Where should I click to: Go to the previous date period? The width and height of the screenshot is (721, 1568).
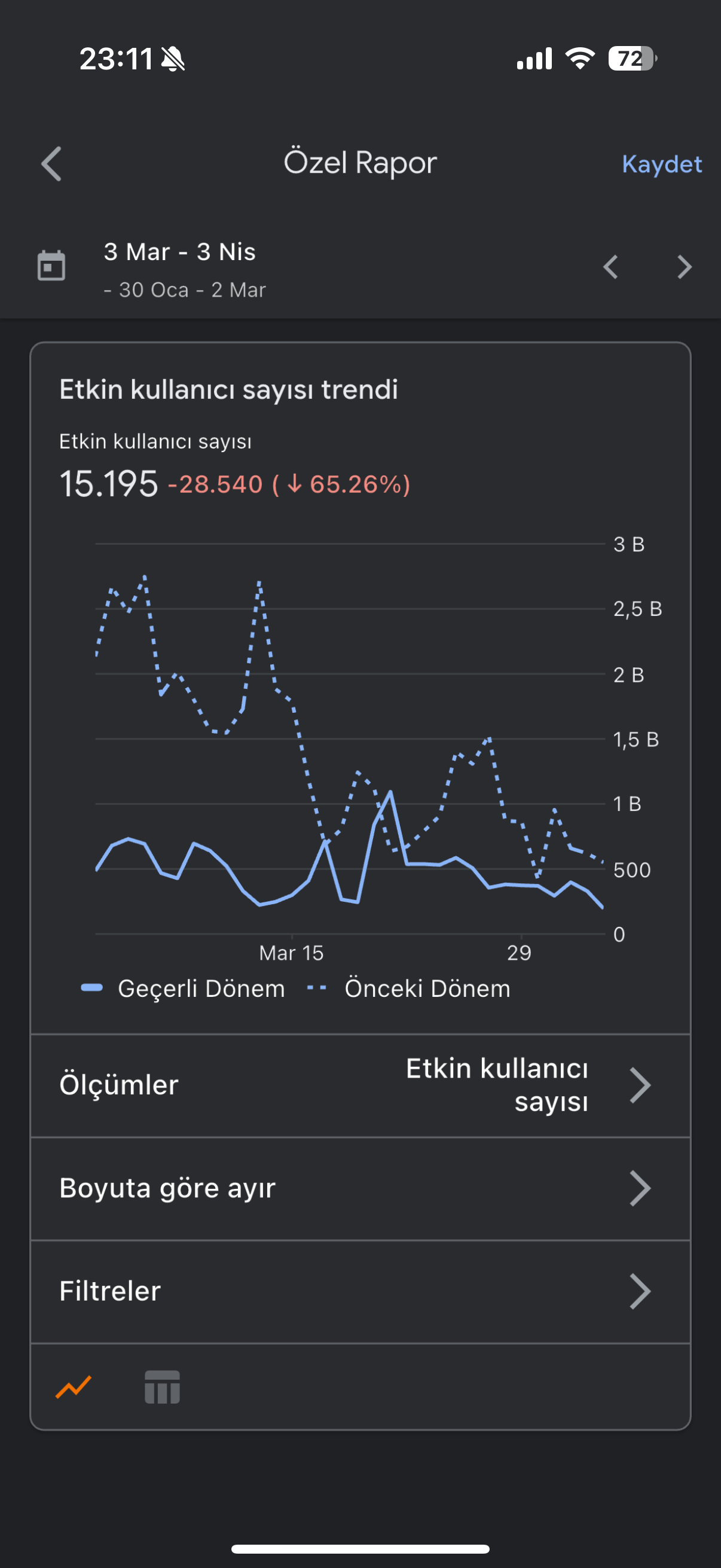tap(610, 267)
